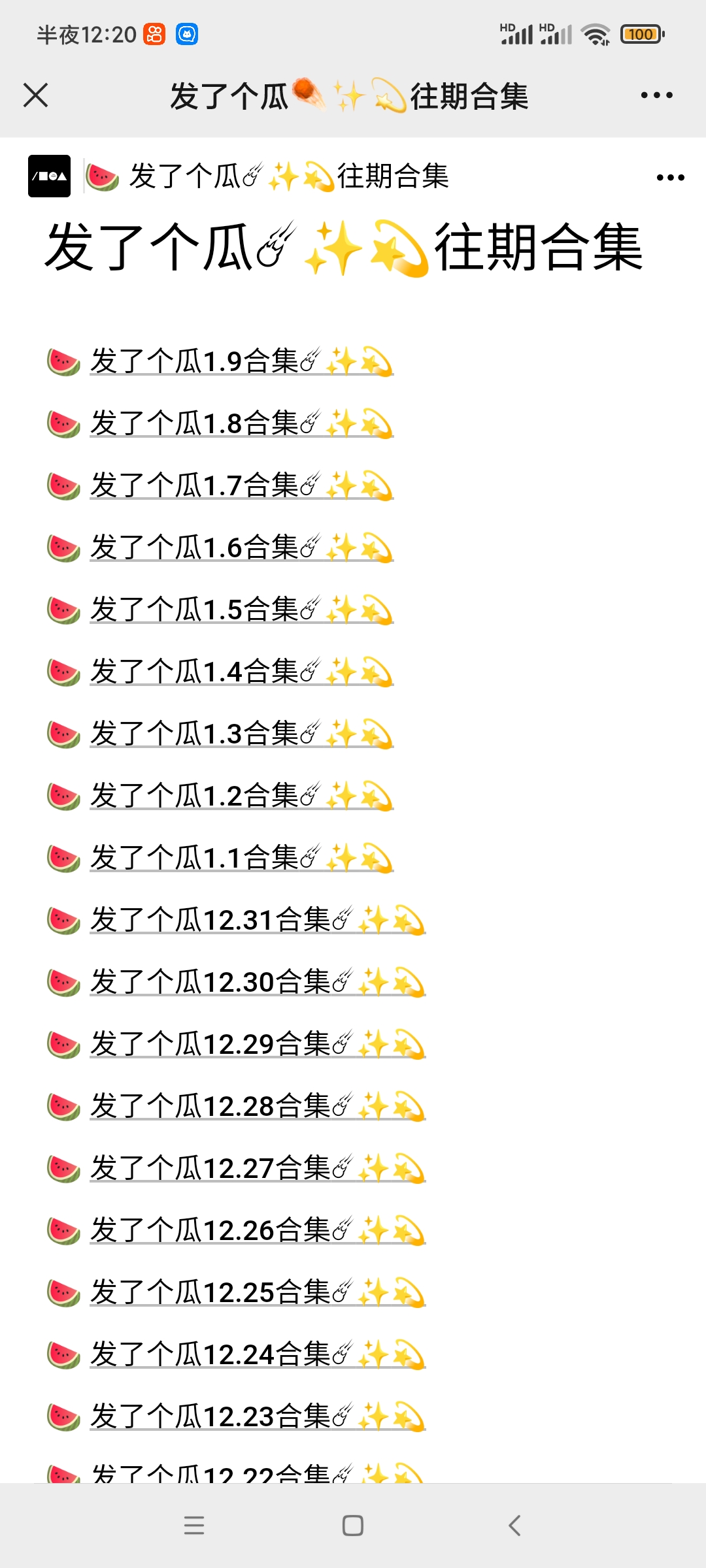Open the document's more options menu

click(x=670, y=177)
